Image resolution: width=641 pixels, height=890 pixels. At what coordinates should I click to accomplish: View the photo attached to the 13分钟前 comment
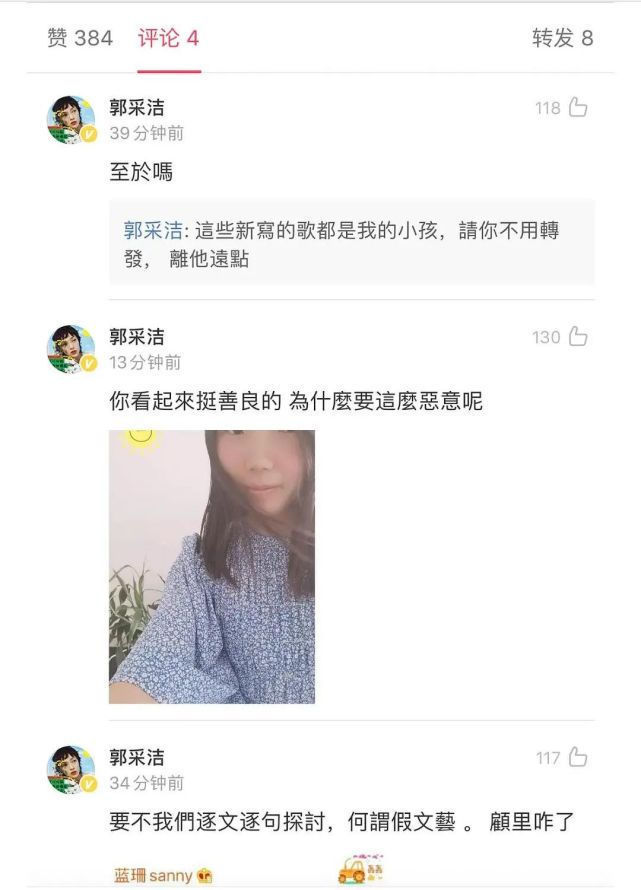click(x=212, y=566)
